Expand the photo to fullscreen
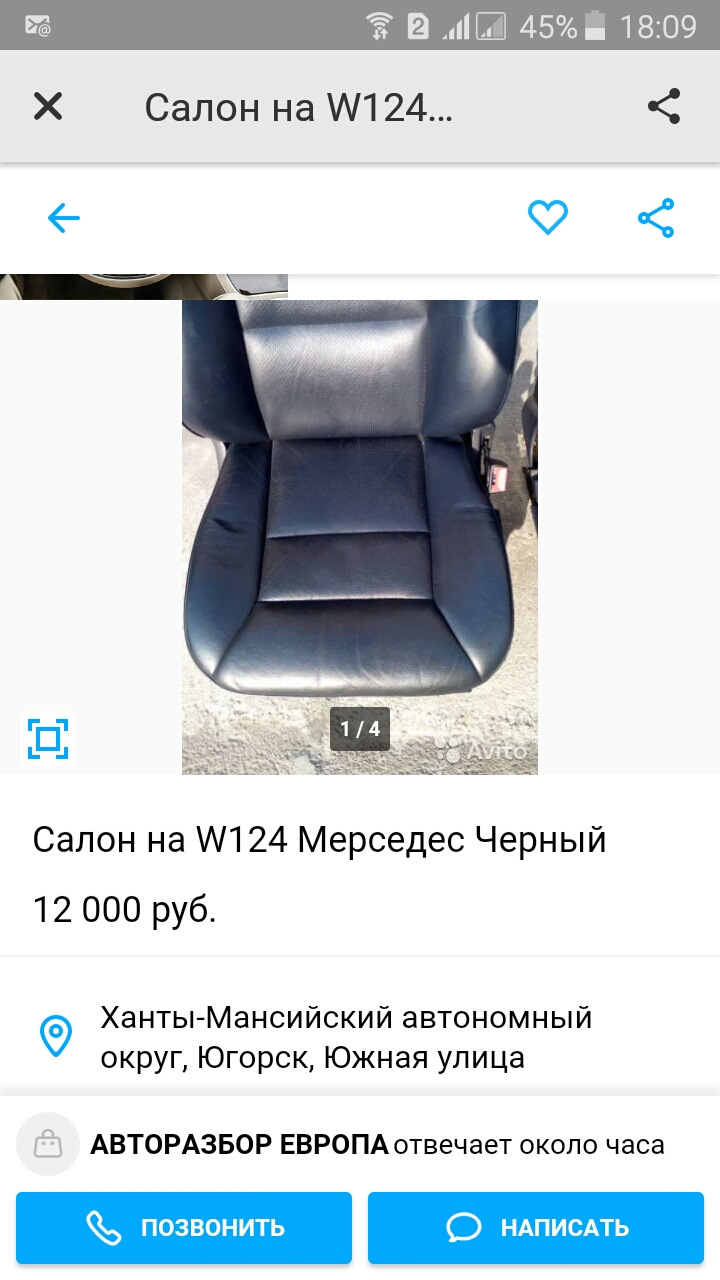This screenshot has width=720, height=1280. click(x=48, y=739)
